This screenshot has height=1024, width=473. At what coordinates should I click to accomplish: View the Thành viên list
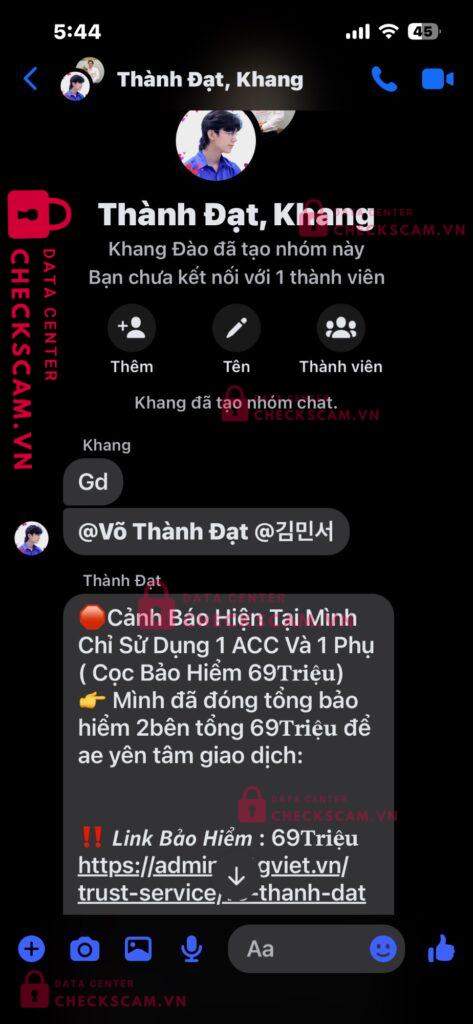click(x=341, y=340)
